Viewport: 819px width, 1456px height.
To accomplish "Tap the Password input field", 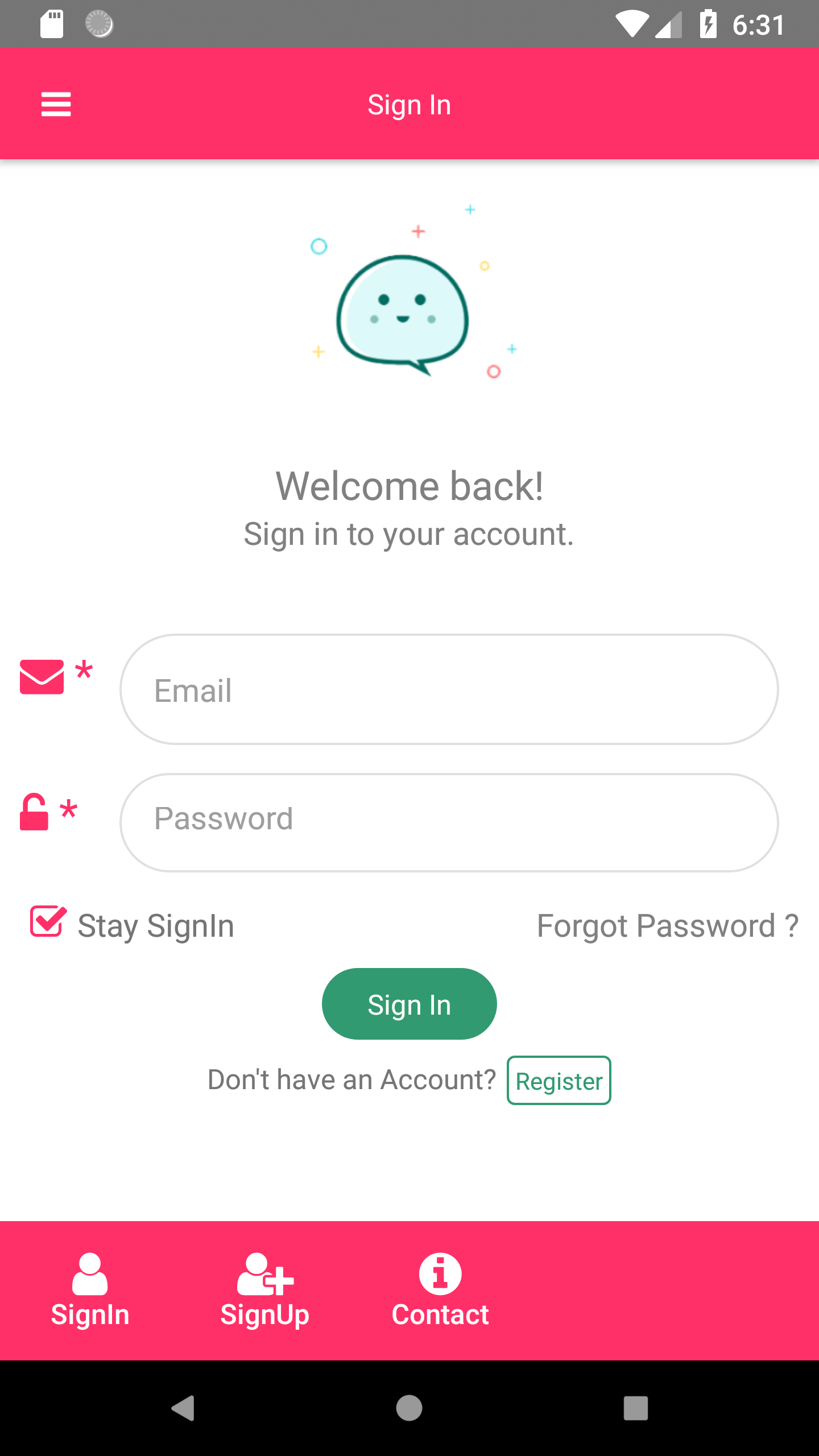I will [x=449, y=822].
